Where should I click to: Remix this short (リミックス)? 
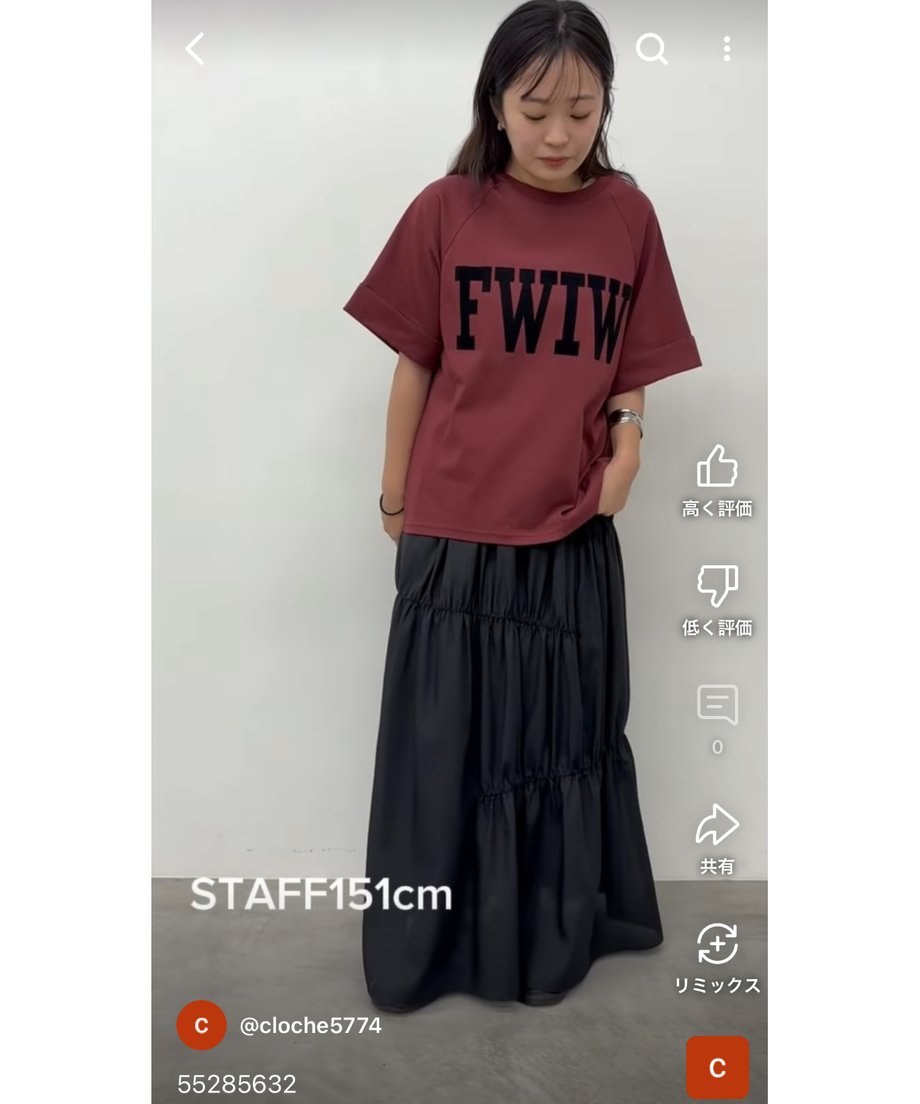717,945
